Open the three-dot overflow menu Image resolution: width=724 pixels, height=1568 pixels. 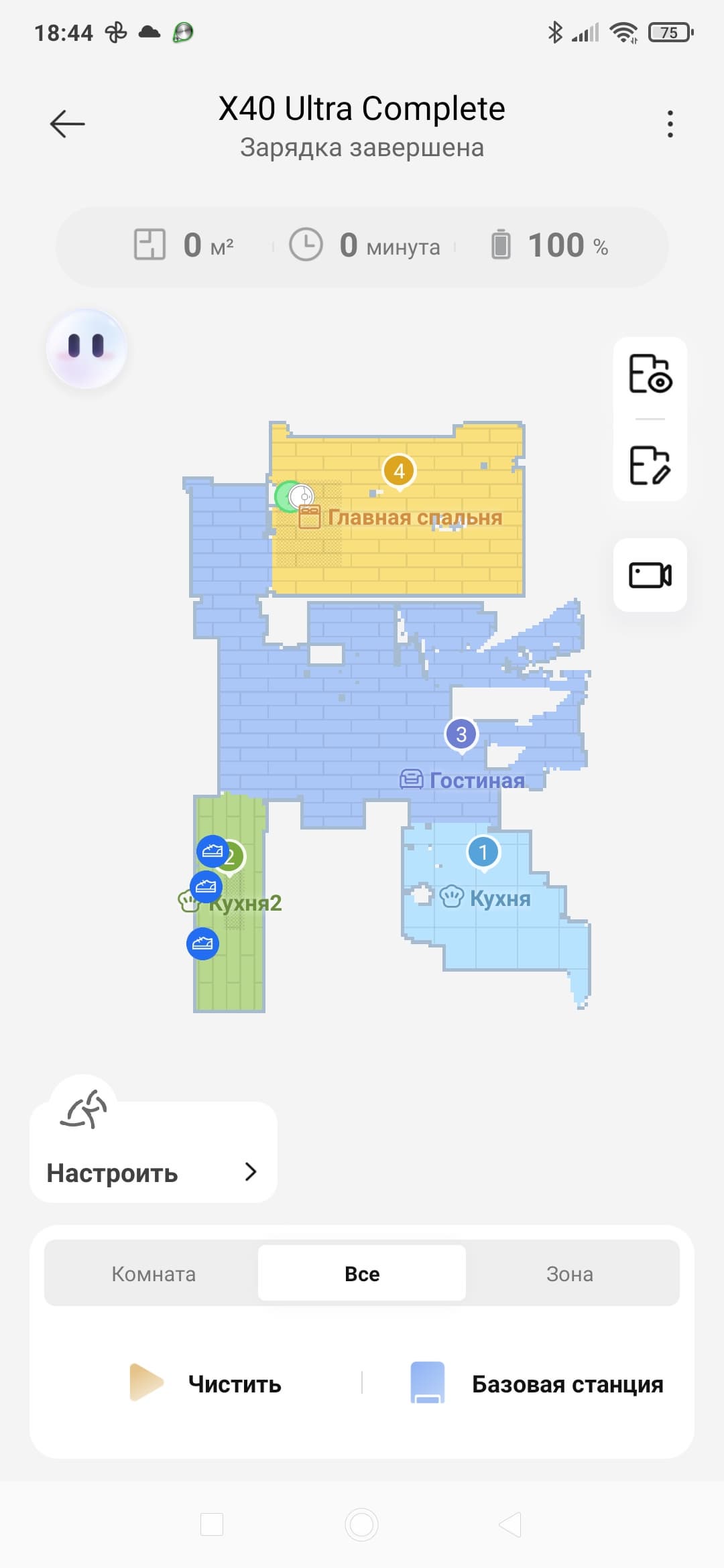(x=670, y=124)
